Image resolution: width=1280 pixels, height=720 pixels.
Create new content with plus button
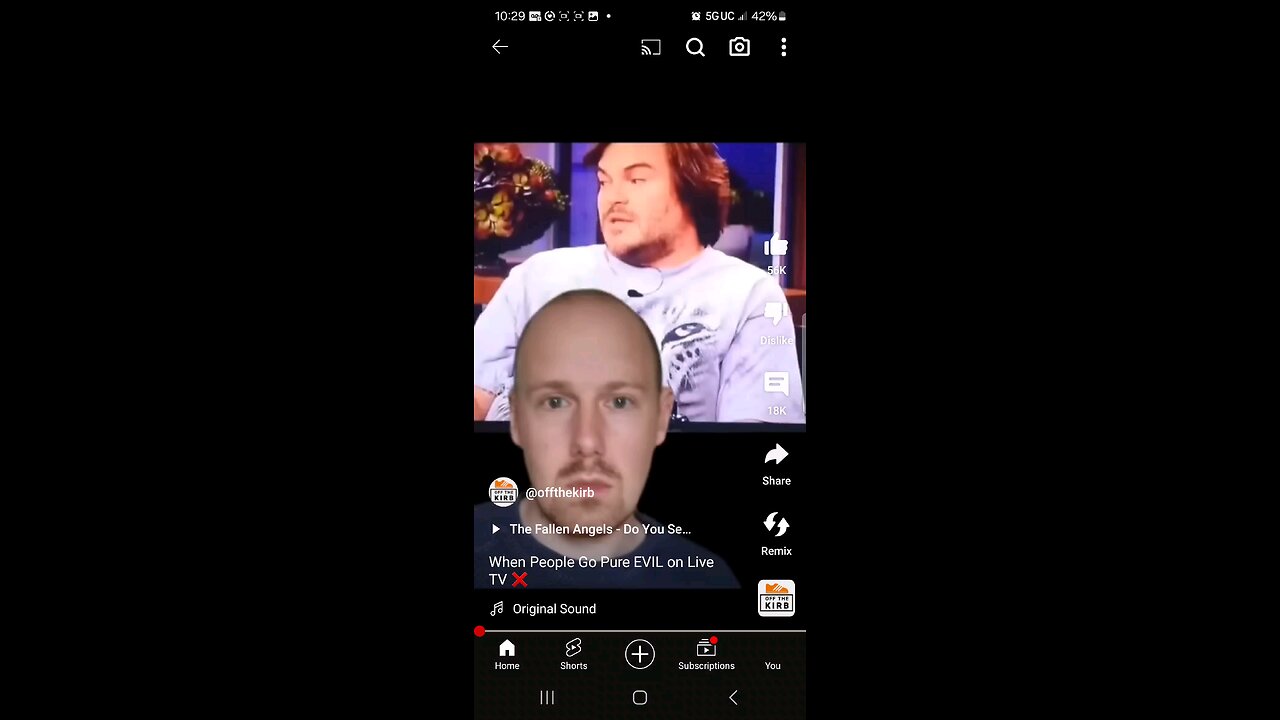tap(640, 654)
